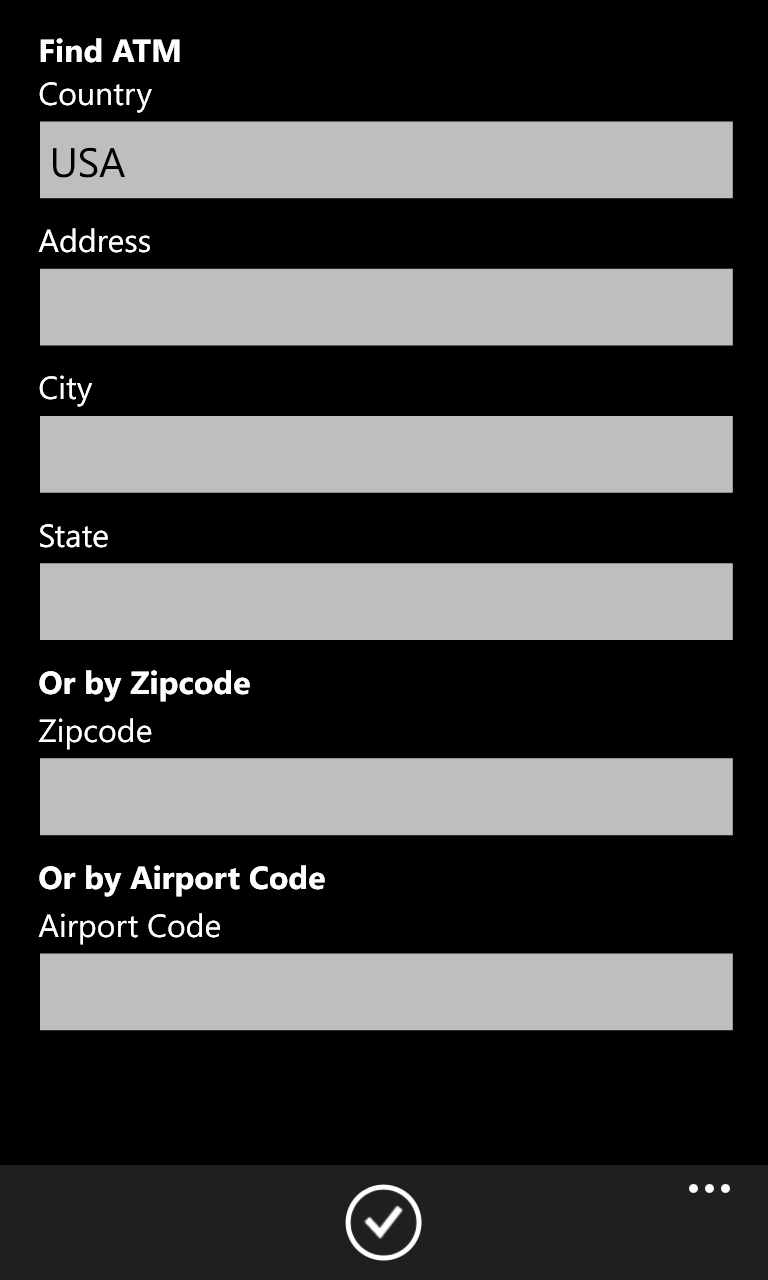Click the Or by Airport Code heading
The height and width of the screenshot is (1280, 768).
pyautogui.click(x=181, y=878)
